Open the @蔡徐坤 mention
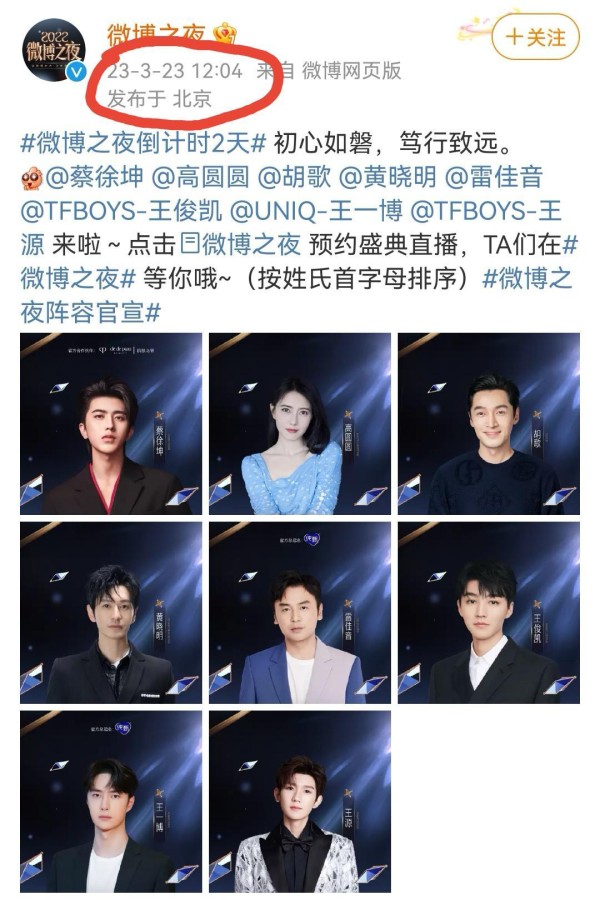This screenshot has width=600, height=900. (93, 178)
